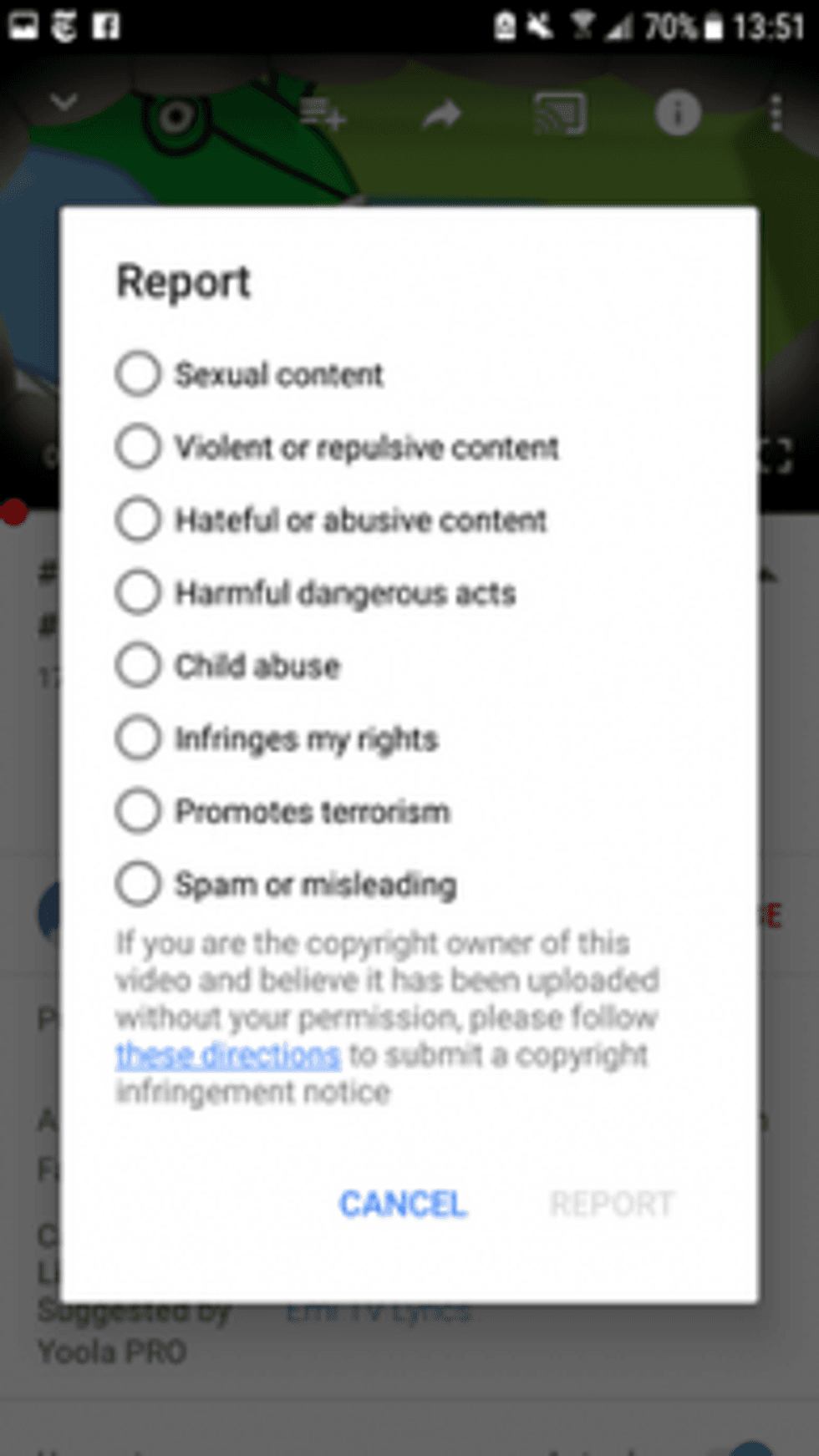This screenshot has width=819, height=1456.
Task: Choose Violent or repulsive content
Action: pos(139,446)
